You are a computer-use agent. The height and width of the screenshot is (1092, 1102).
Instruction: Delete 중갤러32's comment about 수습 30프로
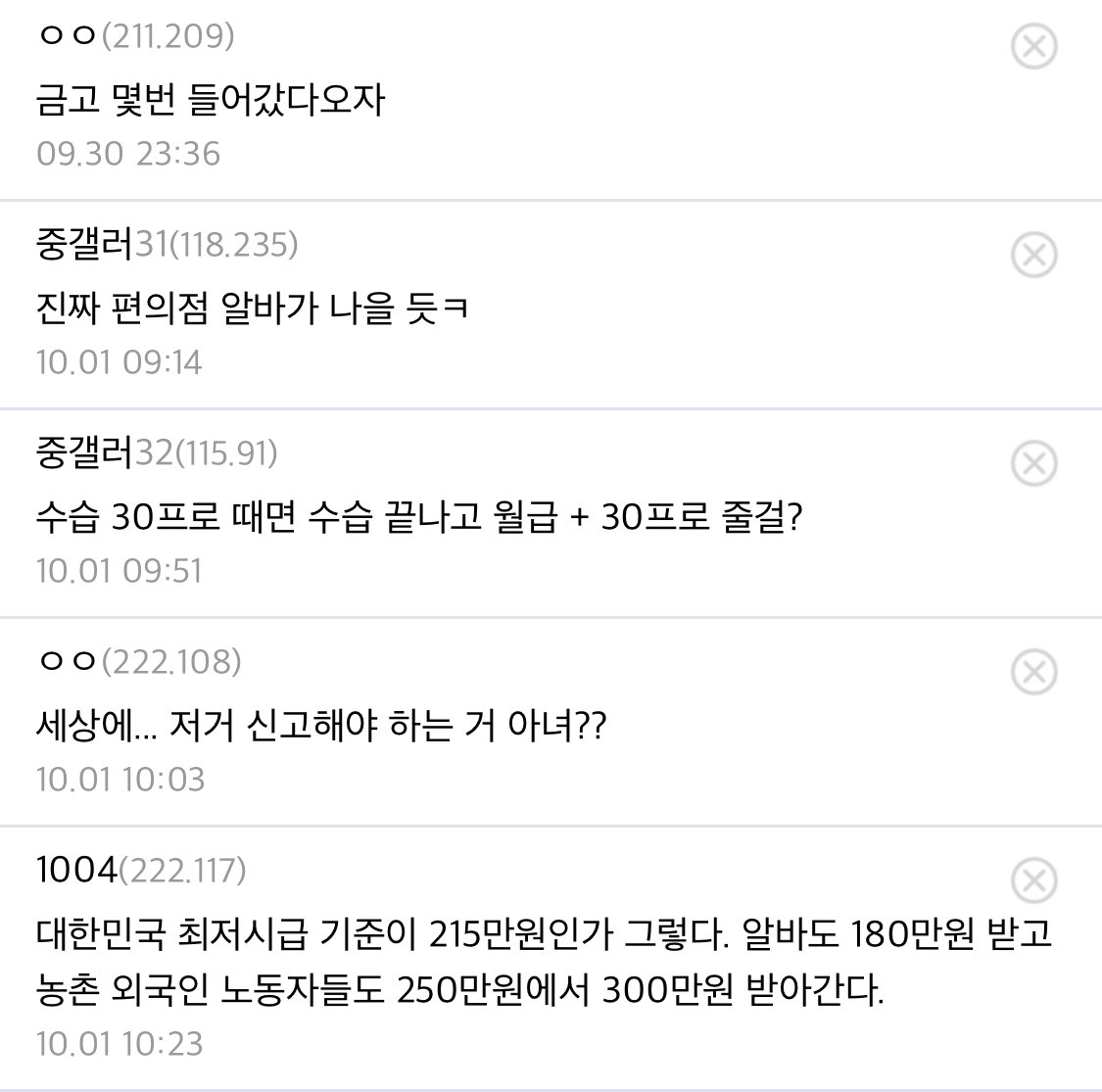(1033, 463)
